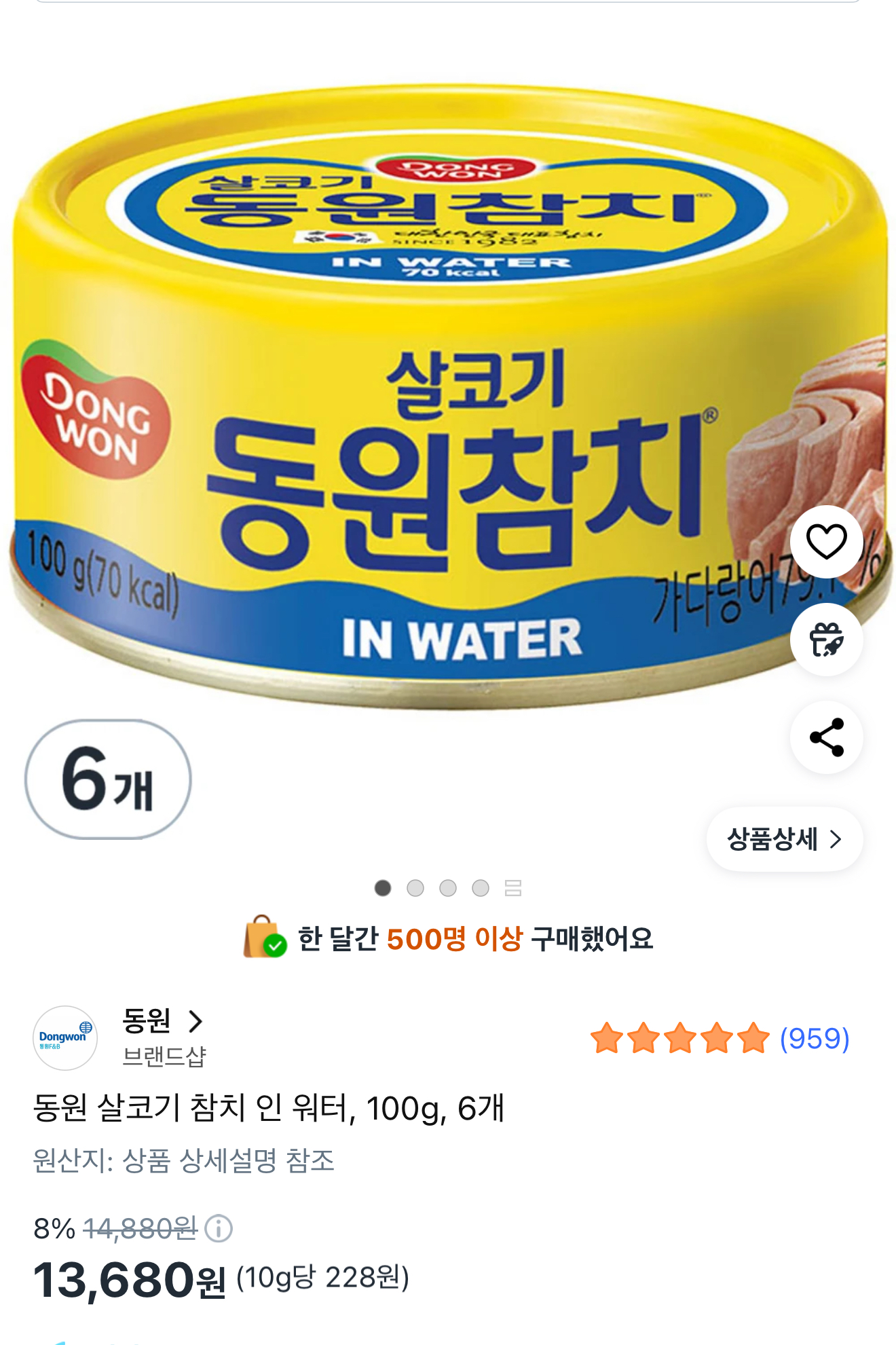
Task: Add this tuna to the wishlist heart
Action: [826, 542]
